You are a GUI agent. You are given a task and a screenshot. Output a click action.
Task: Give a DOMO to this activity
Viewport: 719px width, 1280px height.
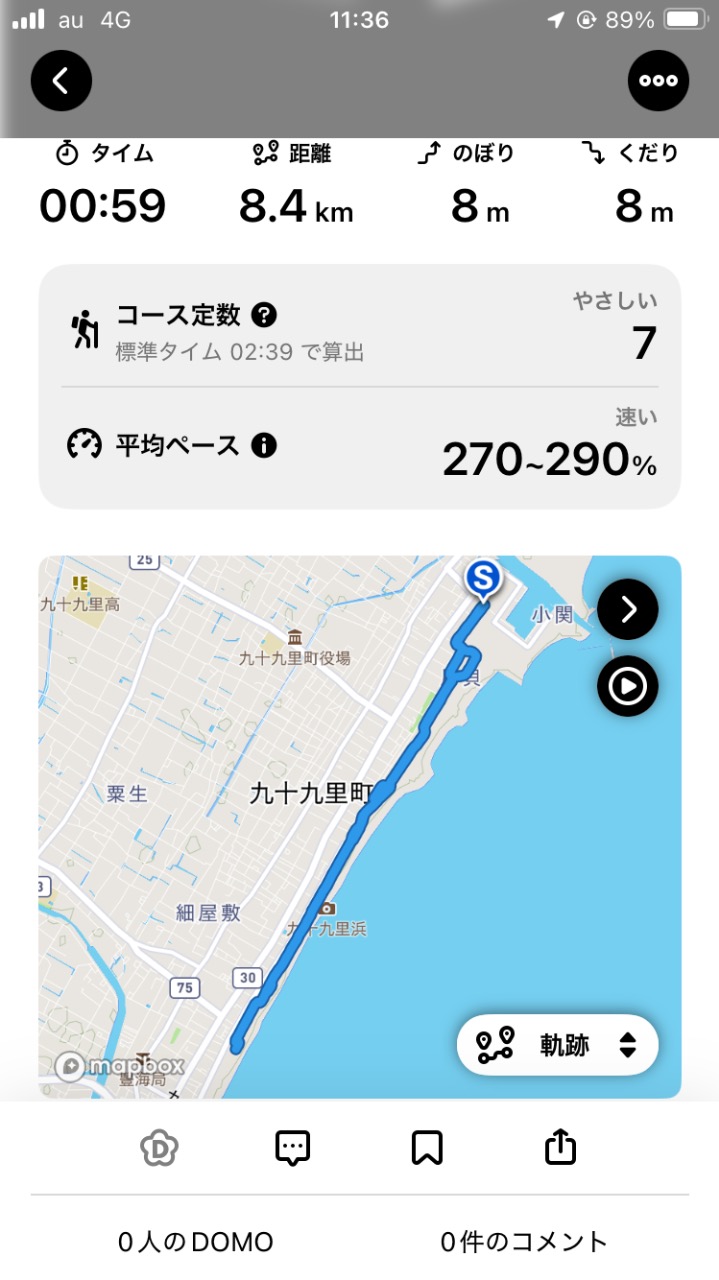[159, 1148]
